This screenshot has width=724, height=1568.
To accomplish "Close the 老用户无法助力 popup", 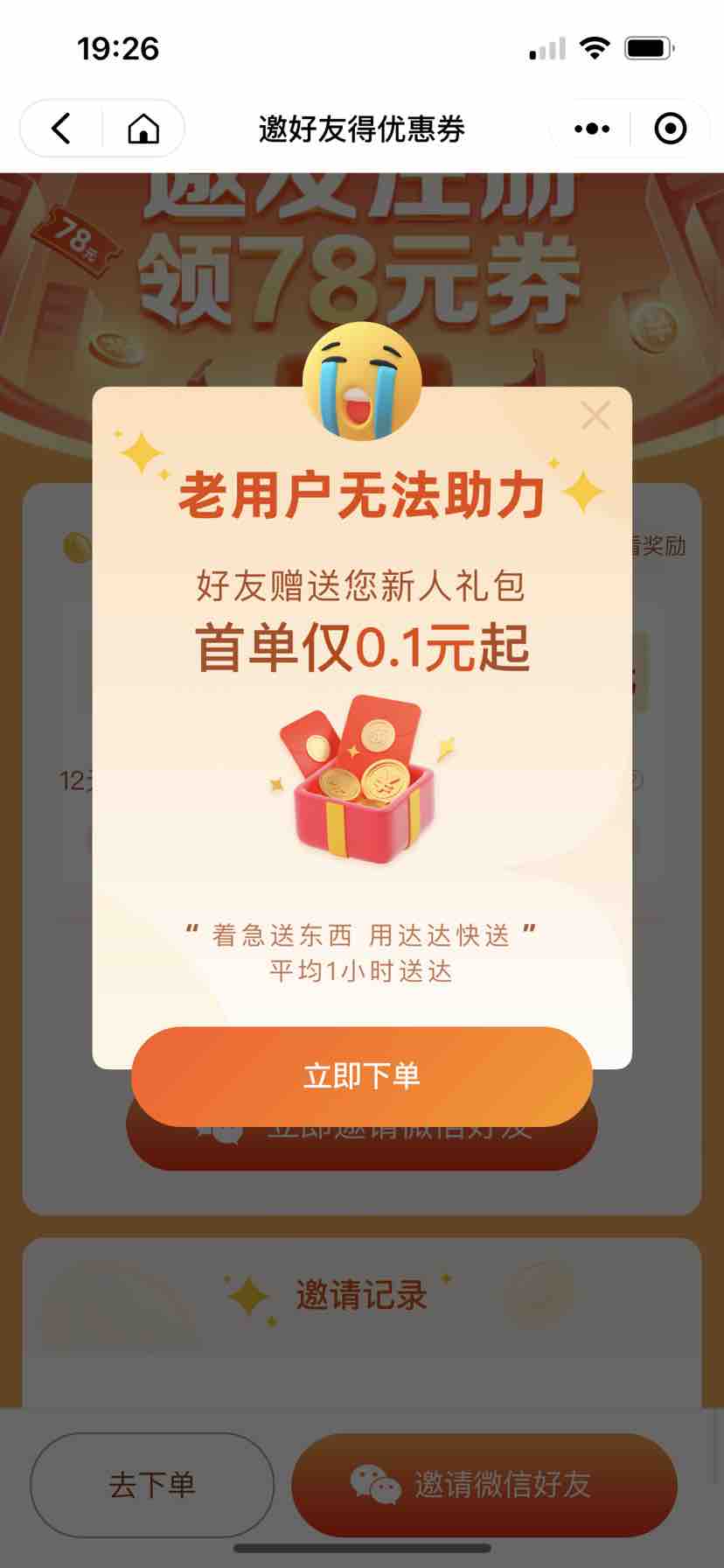I will (595, 416).
